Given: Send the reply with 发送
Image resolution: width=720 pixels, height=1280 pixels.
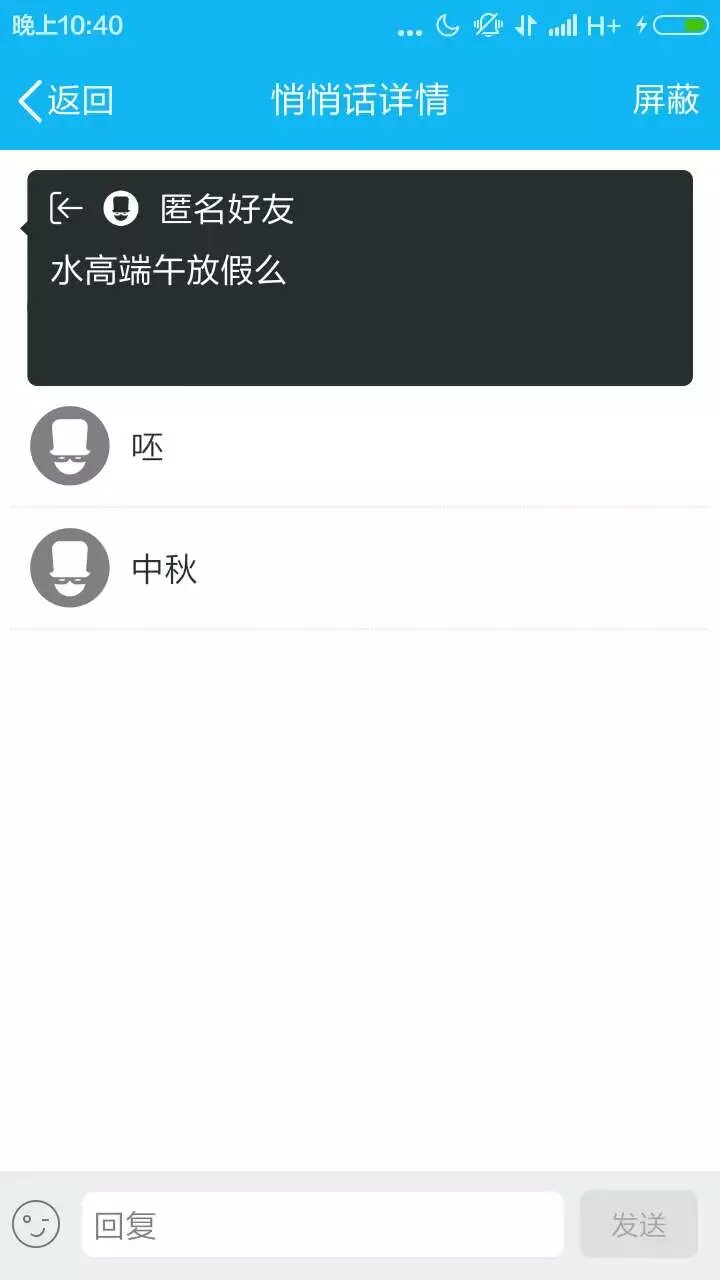Looking at the screenshot, I should pos(638,1224).
